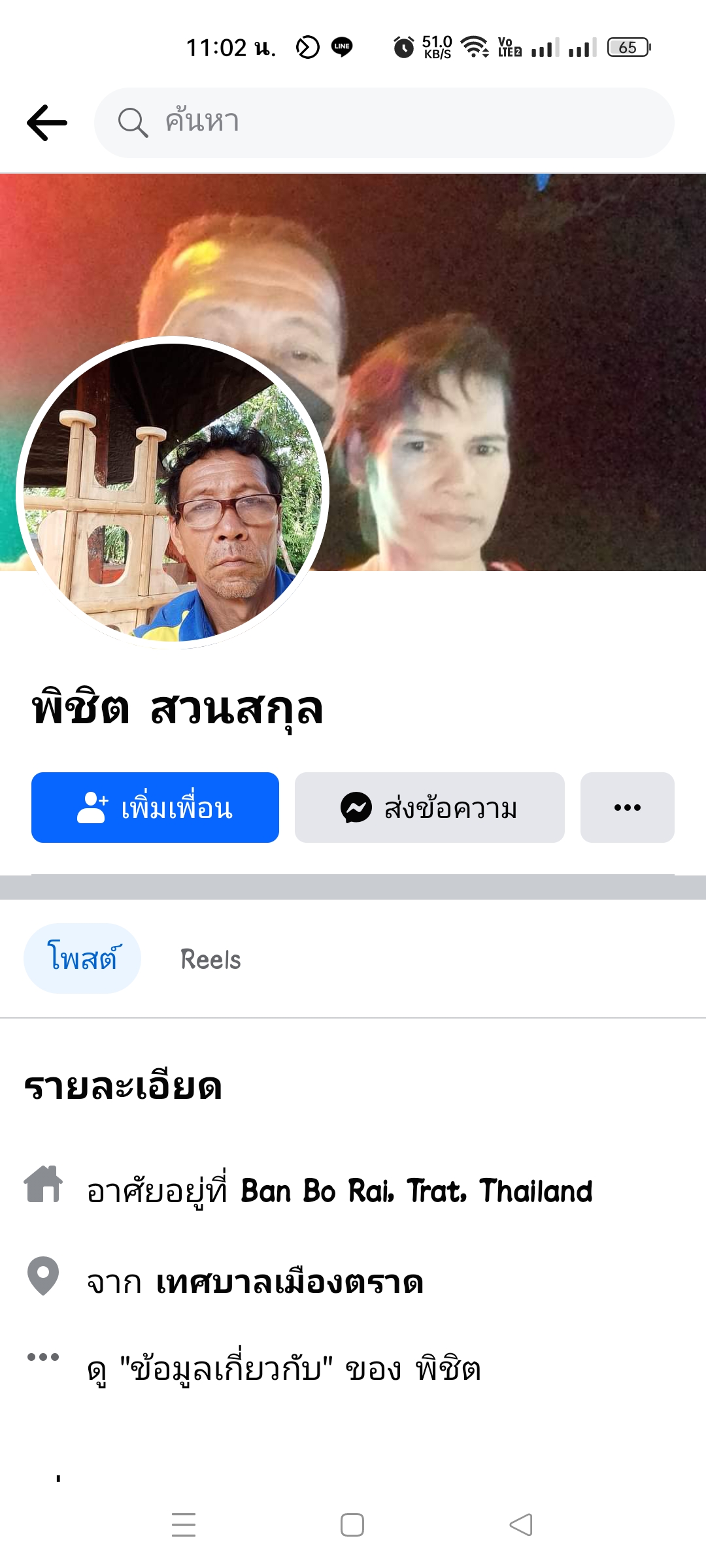Image resolution: width=706 pixels, height=1568 pixels.
Task: Open the three-dot more options button
Action: pos(628,808)
